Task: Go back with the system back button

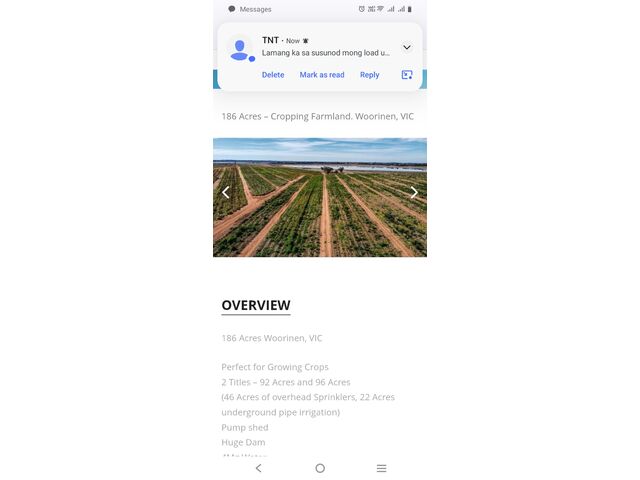Action: [258, 468]
